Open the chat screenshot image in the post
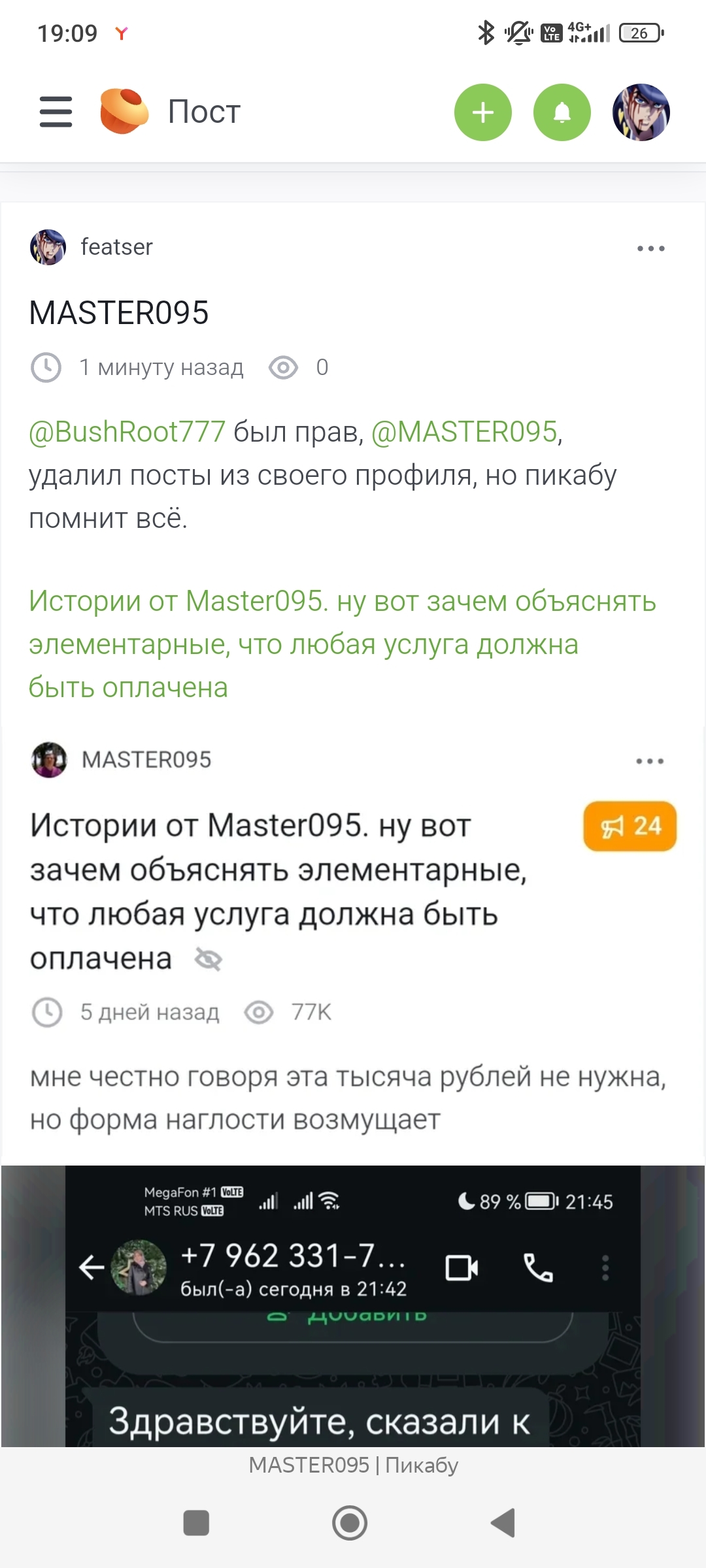 click(x=353, y=1307)
